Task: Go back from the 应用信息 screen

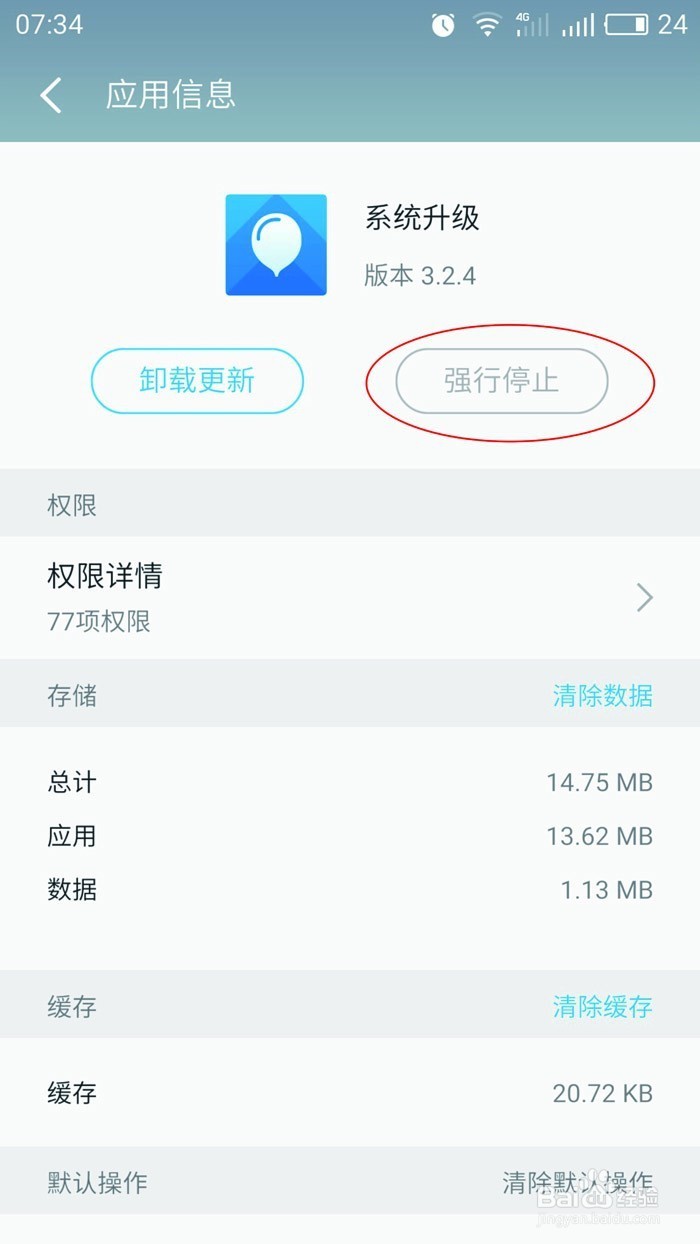Action: 51,95
